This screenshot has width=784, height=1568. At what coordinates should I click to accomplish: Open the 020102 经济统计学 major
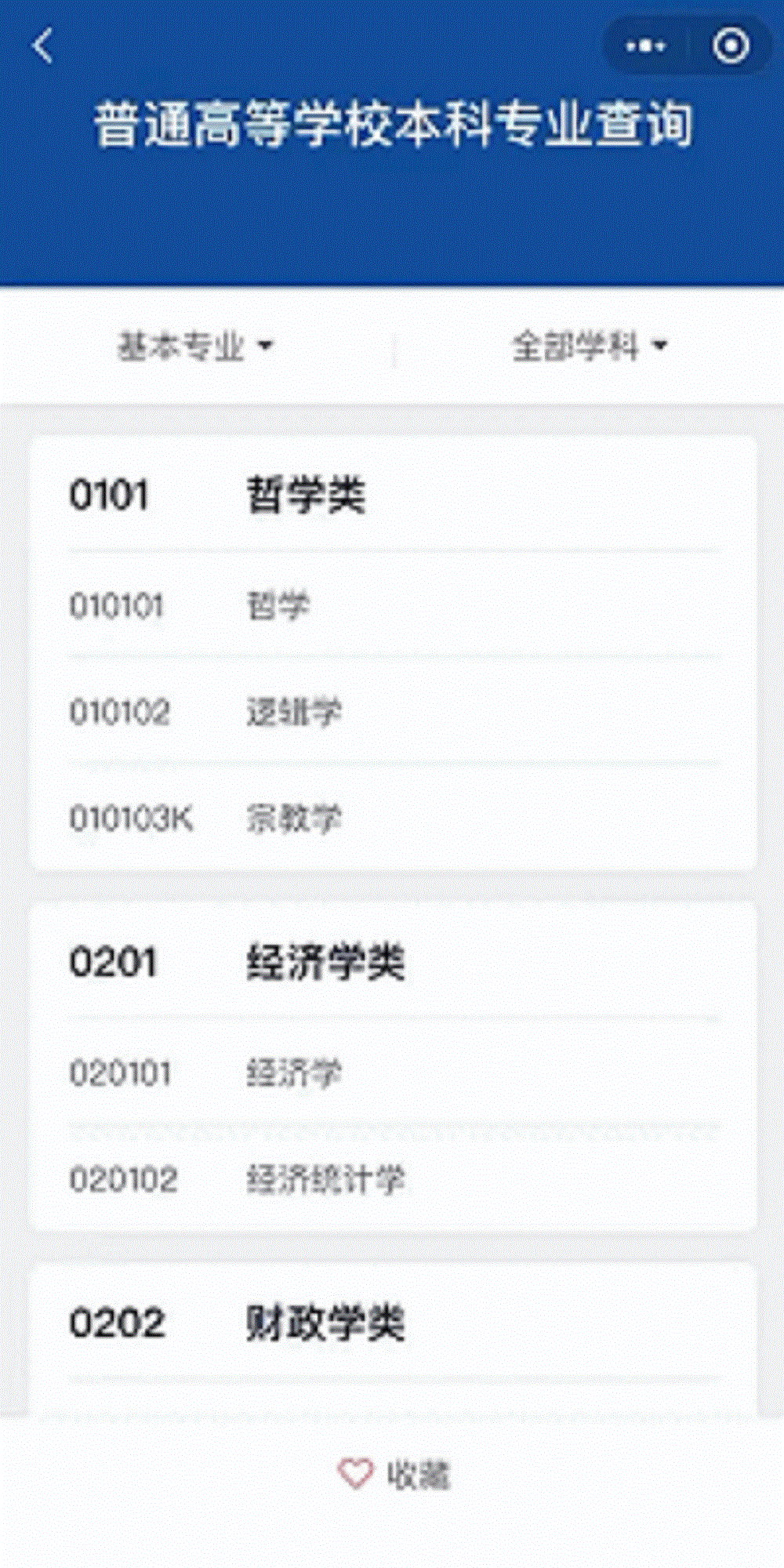[x=394, y=1178]
